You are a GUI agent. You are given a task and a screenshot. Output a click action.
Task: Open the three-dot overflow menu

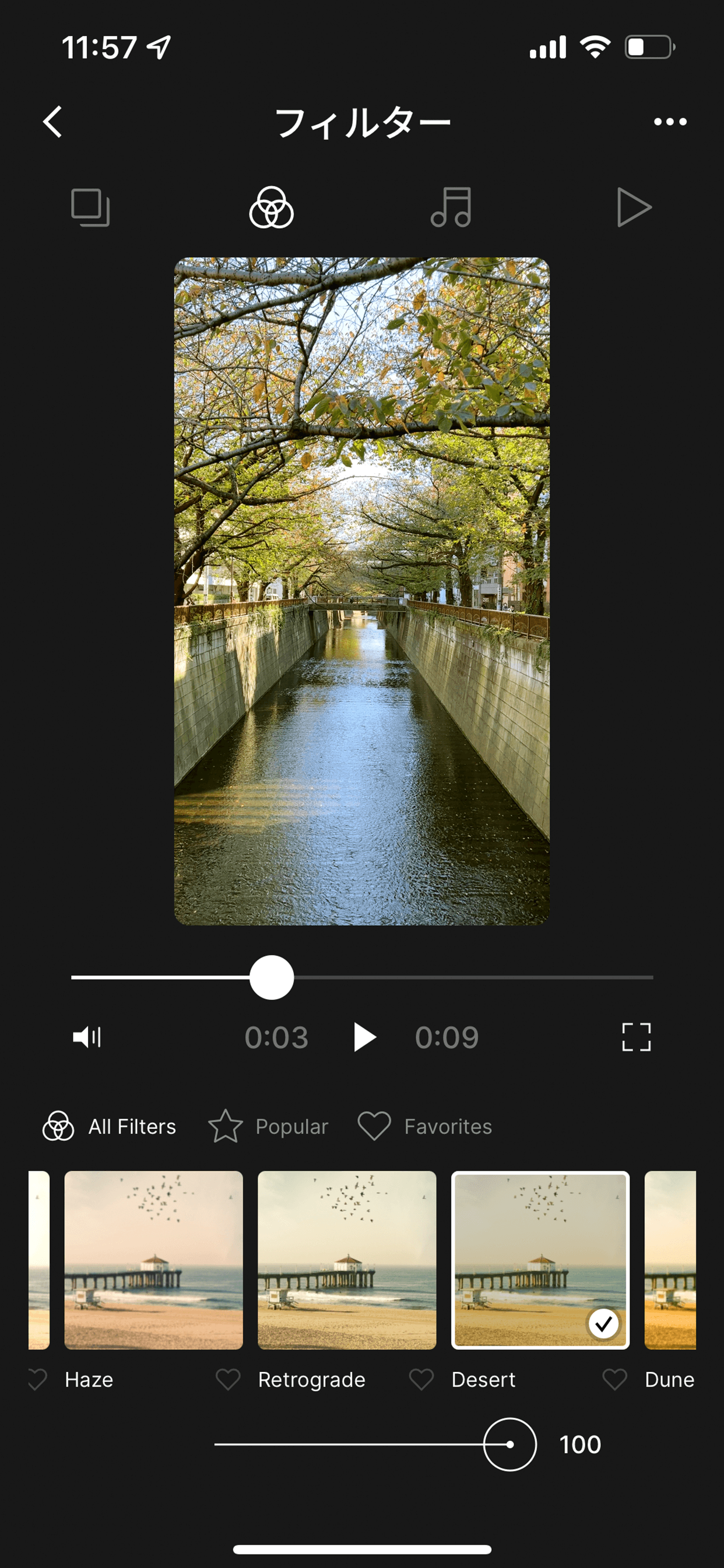point(670,122)
